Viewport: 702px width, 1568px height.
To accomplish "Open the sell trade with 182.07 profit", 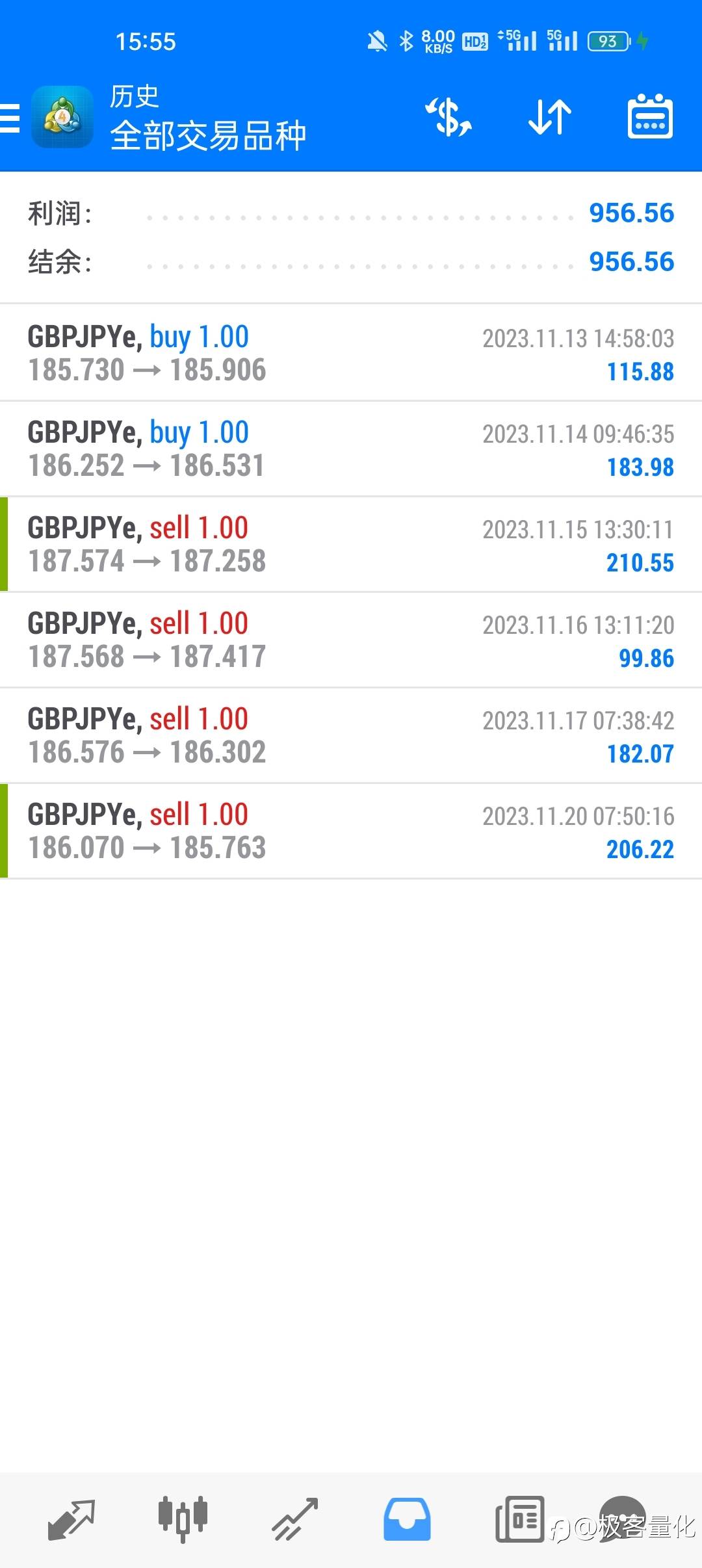I will point(351,735).
